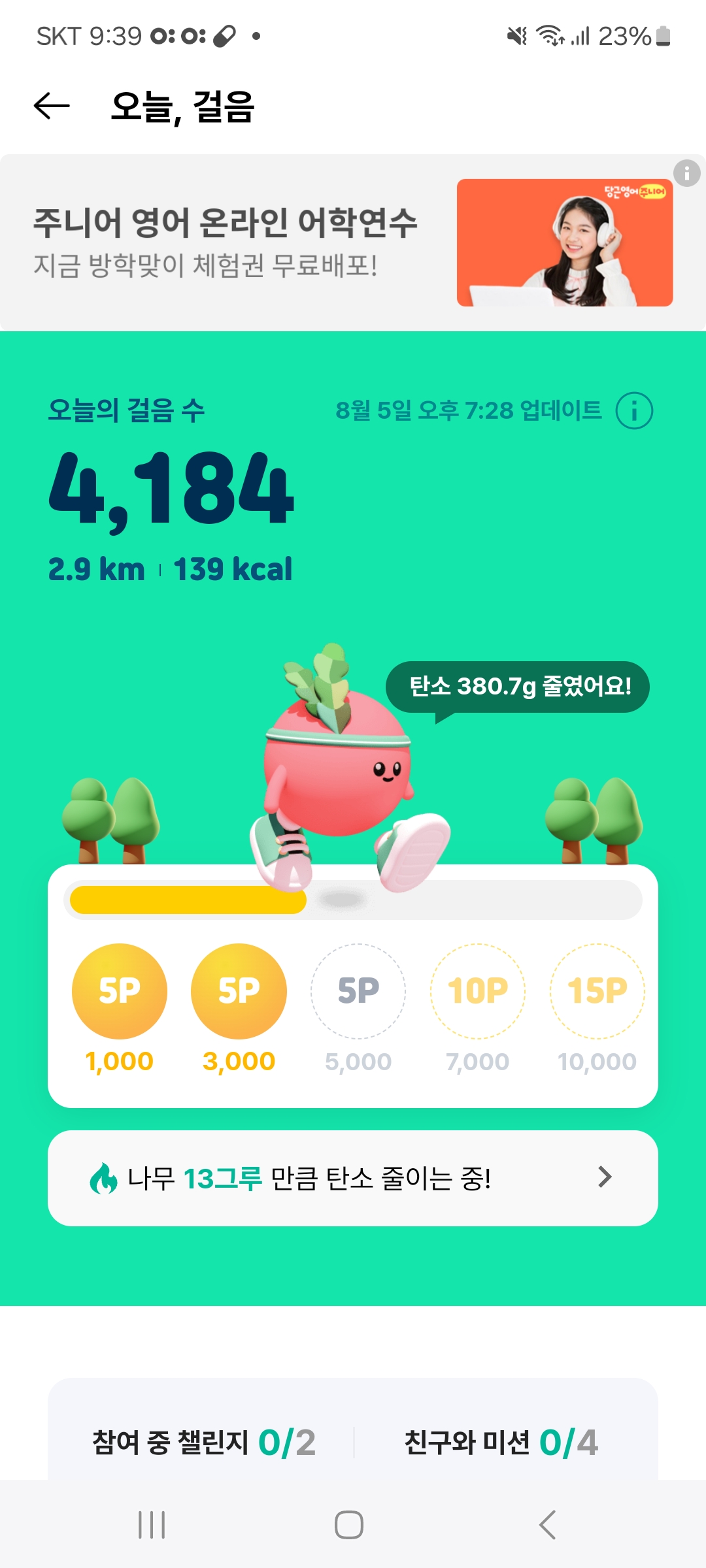Tap the 5P reward for 5,000 steps
Viewport: 706px width, 1568px height.
tap(358, 991)
